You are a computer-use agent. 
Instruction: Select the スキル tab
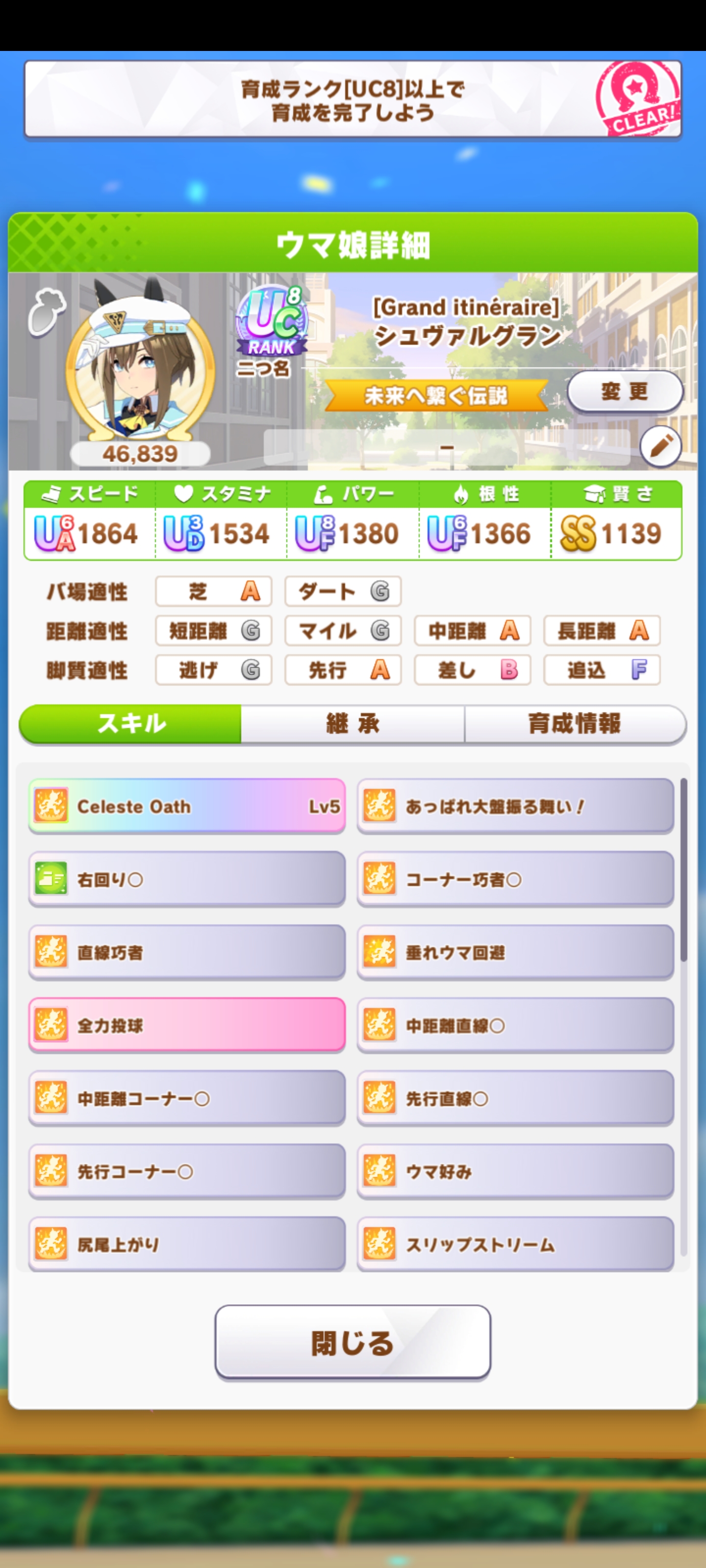(x=131, y=724)
